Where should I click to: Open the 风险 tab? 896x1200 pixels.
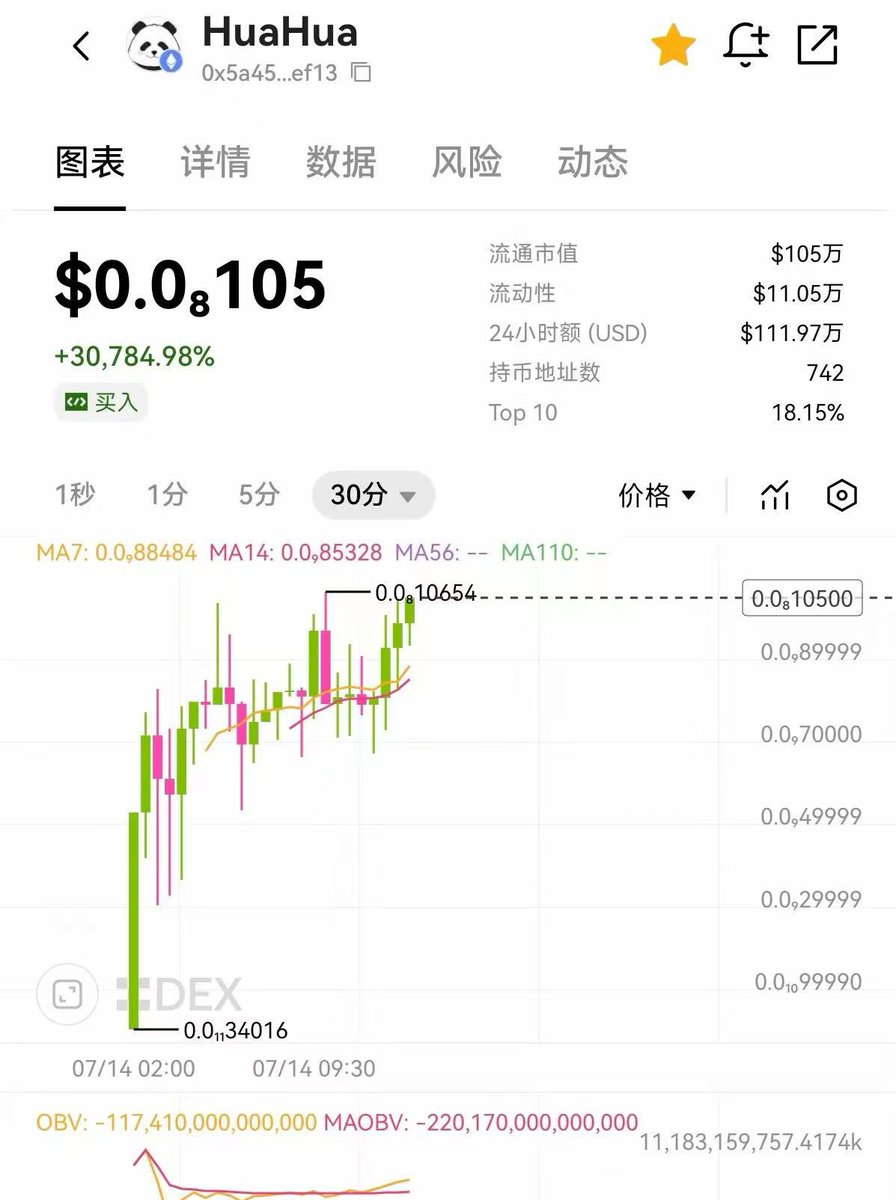pyautogui.click(x=466, y=162)
